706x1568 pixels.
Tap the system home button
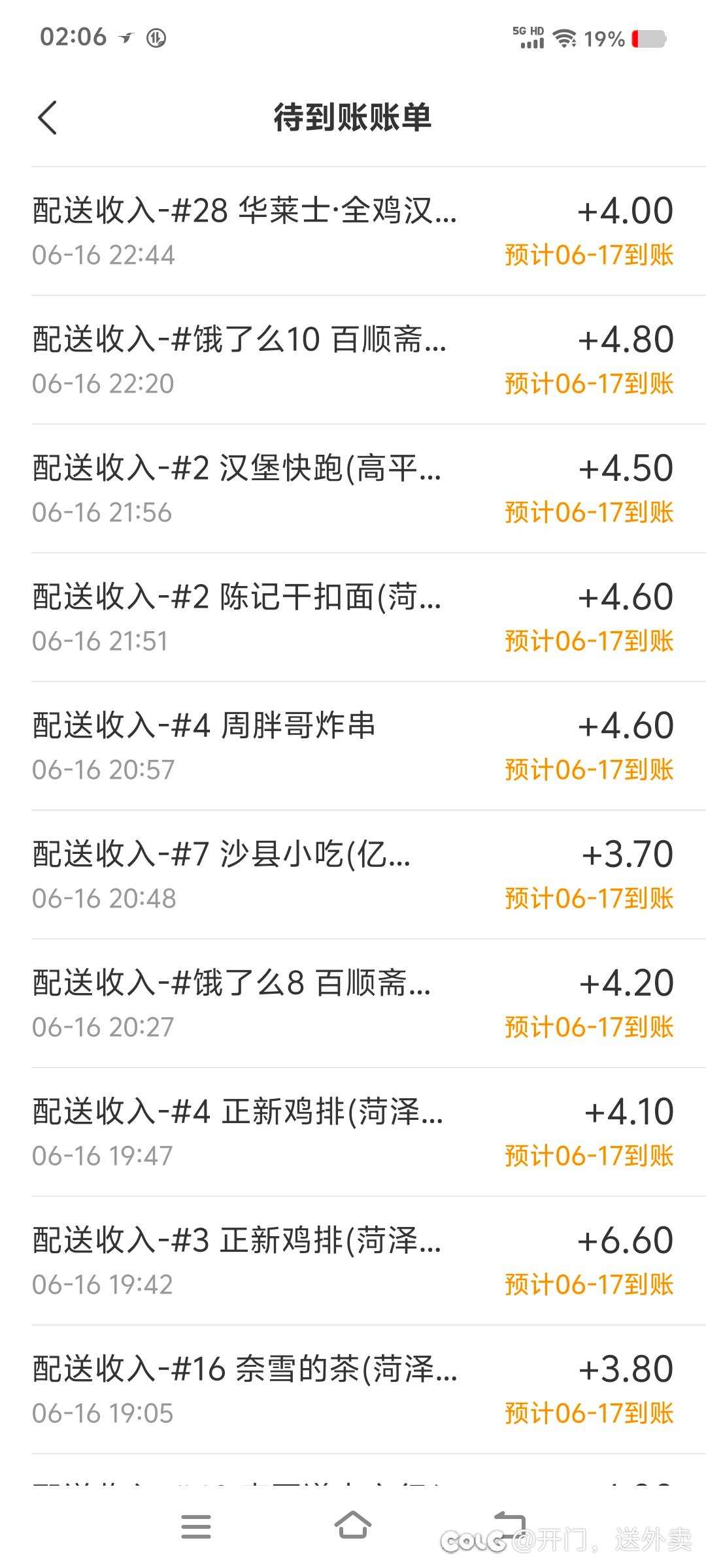coord(353,1526)
